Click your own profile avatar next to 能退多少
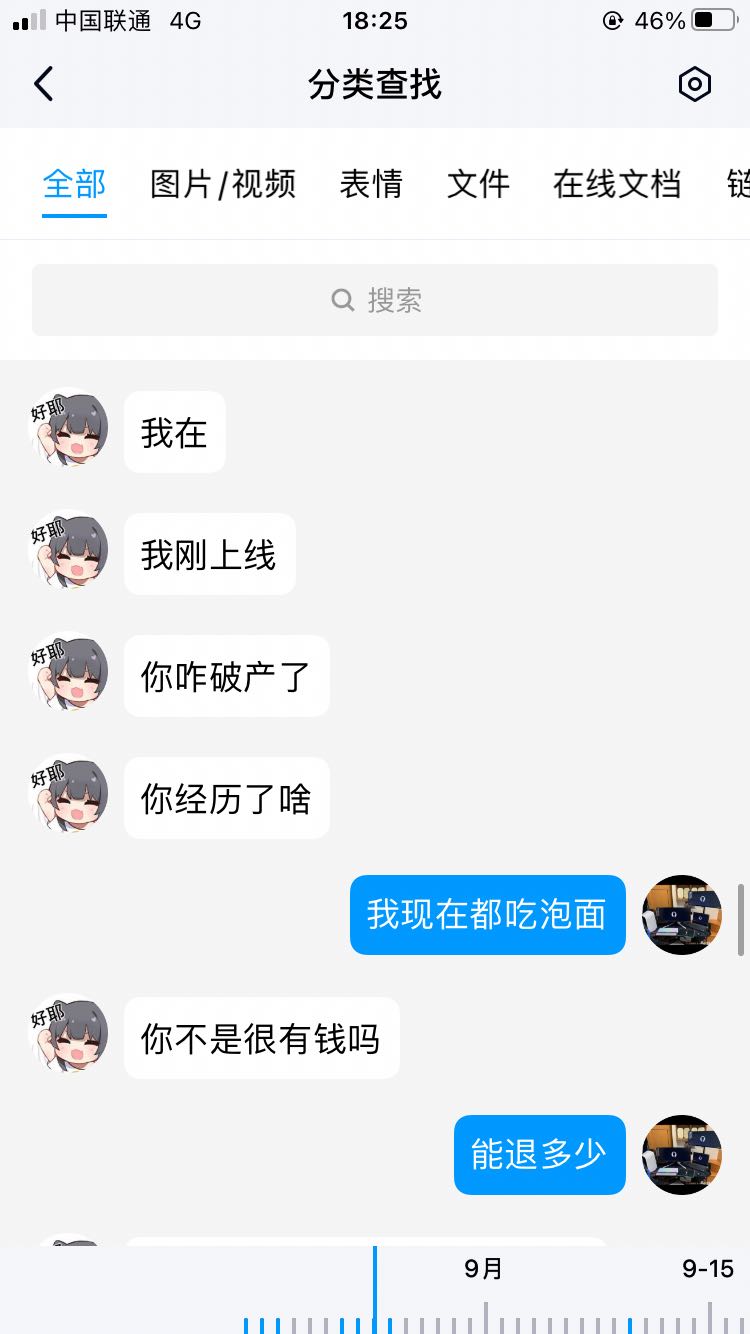The image size is (750, 1334). coord(682,1156)
